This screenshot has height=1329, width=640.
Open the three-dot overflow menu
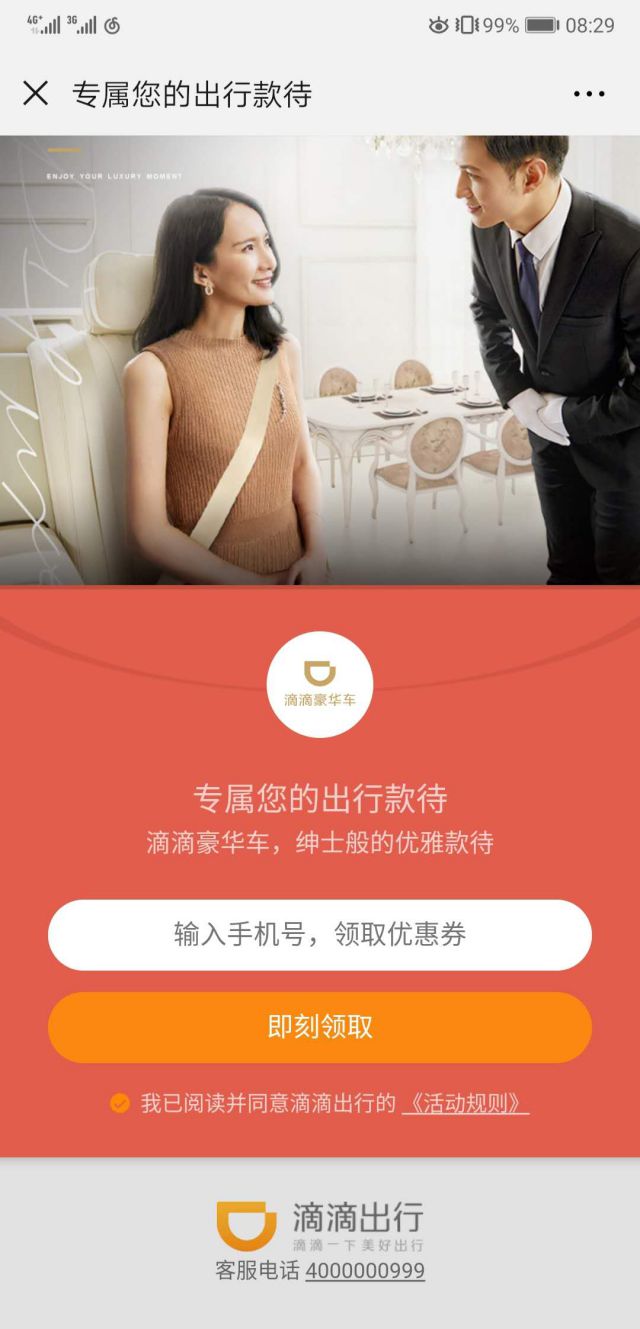click(x=589, y=94)
